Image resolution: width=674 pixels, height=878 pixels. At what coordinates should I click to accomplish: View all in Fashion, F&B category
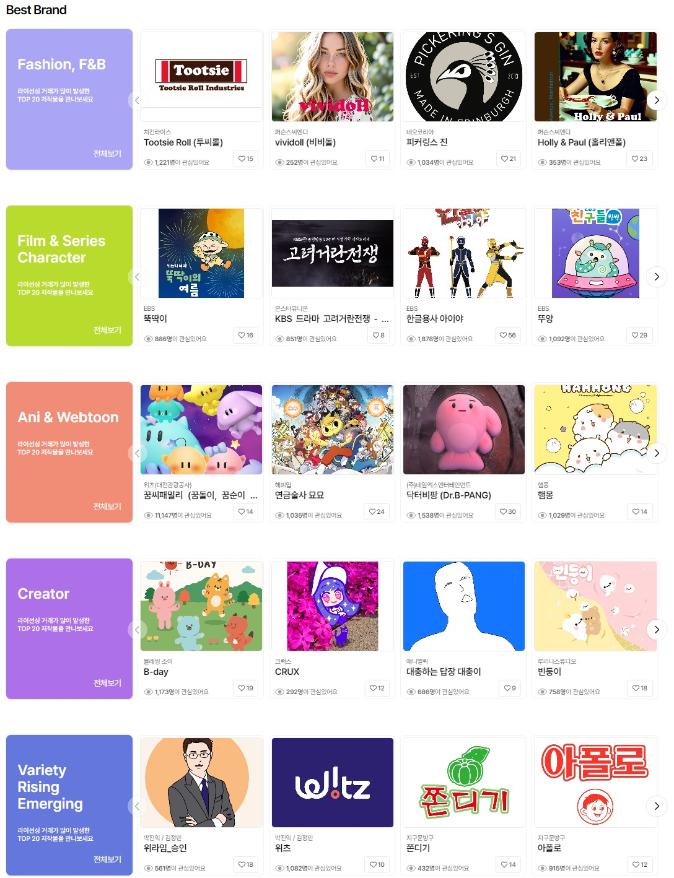pos(107,154)
